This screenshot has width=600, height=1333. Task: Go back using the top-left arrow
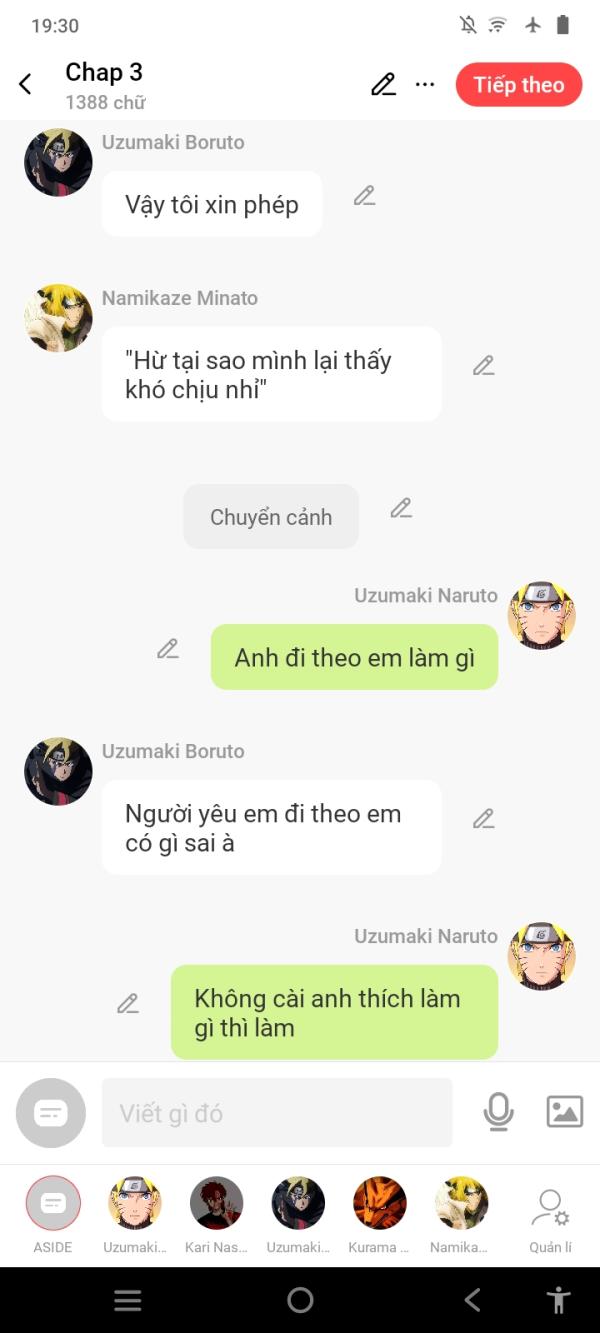click(26, 85)
